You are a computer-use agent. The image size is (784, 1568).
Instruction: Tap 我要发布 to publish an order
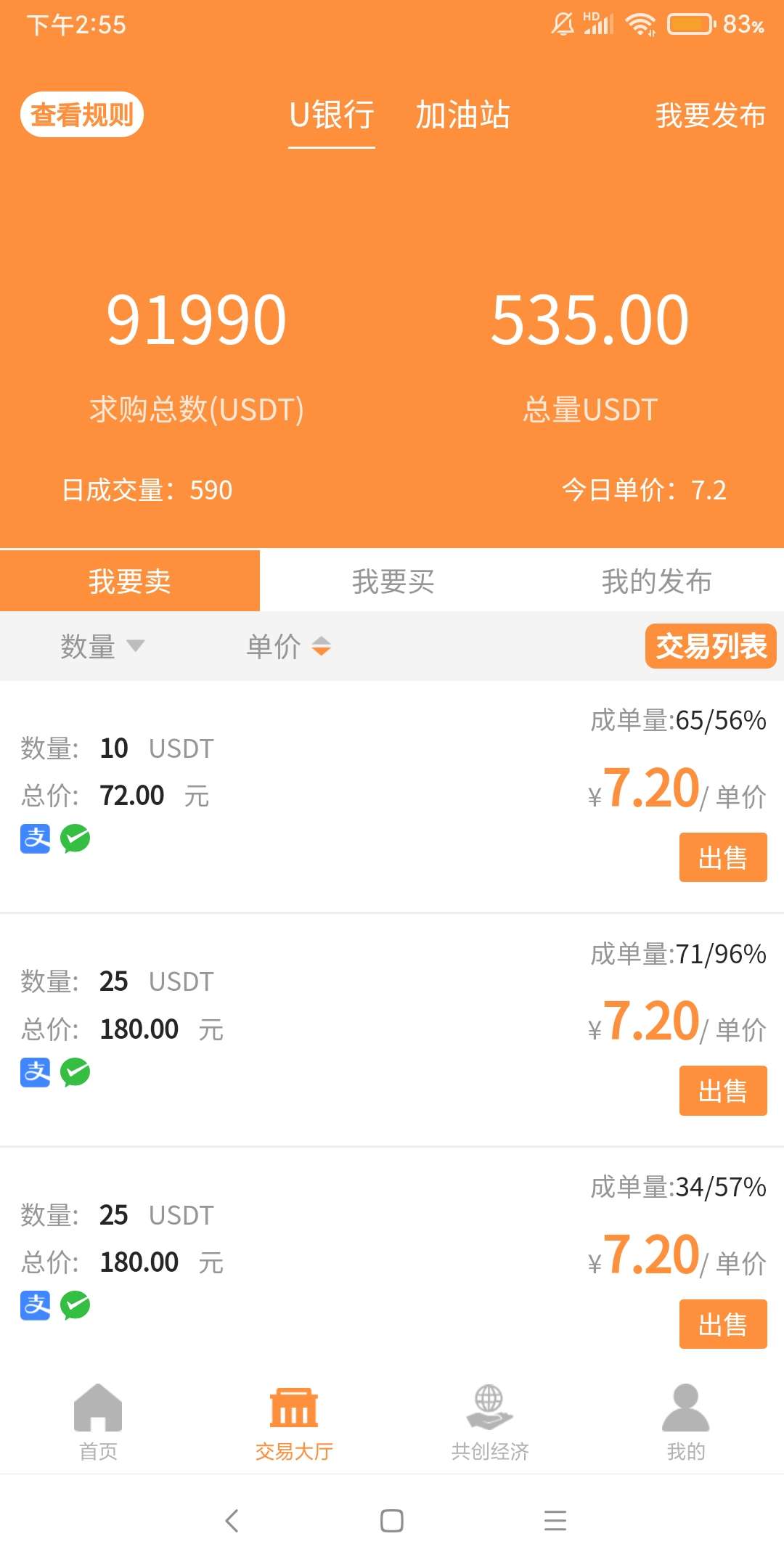coord(711,115)
